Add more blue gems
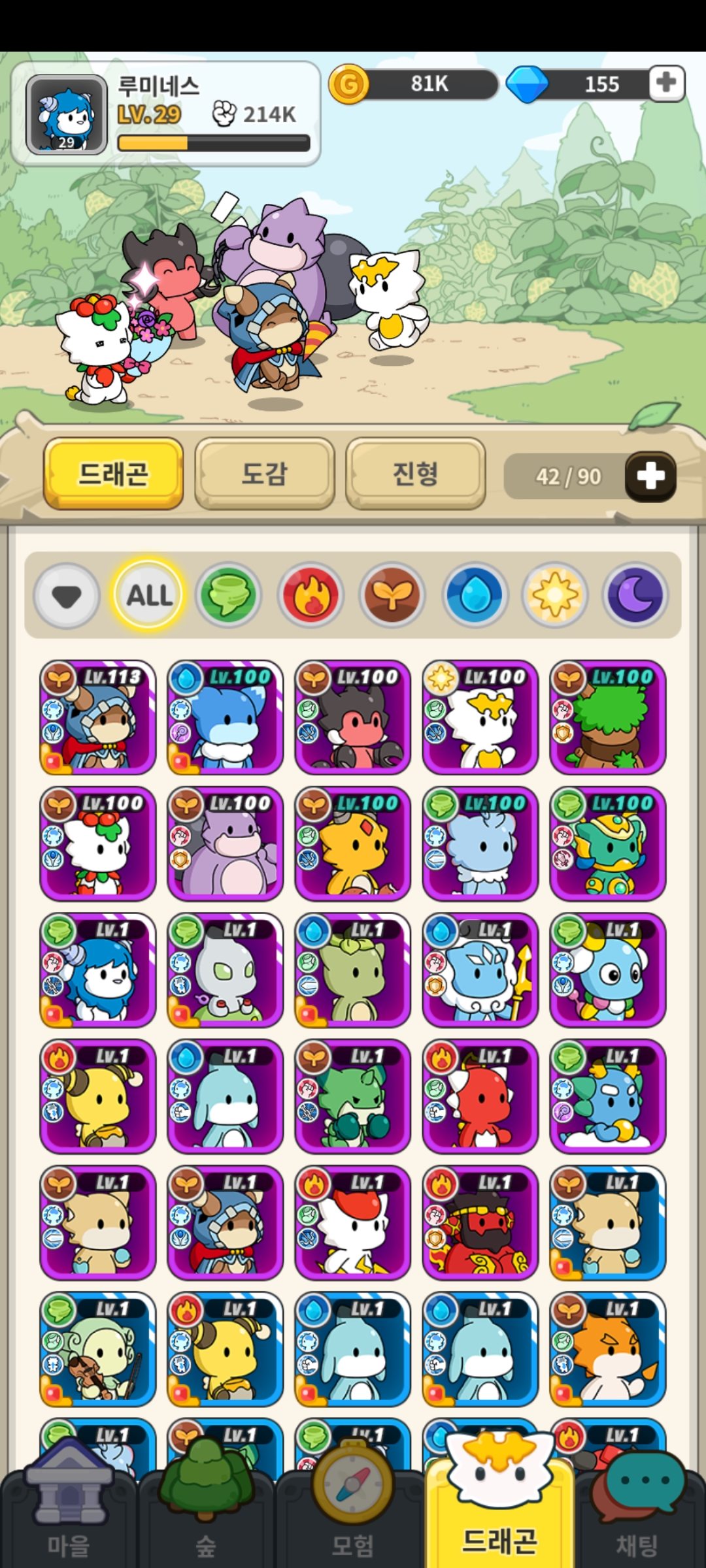 [666, 84]
